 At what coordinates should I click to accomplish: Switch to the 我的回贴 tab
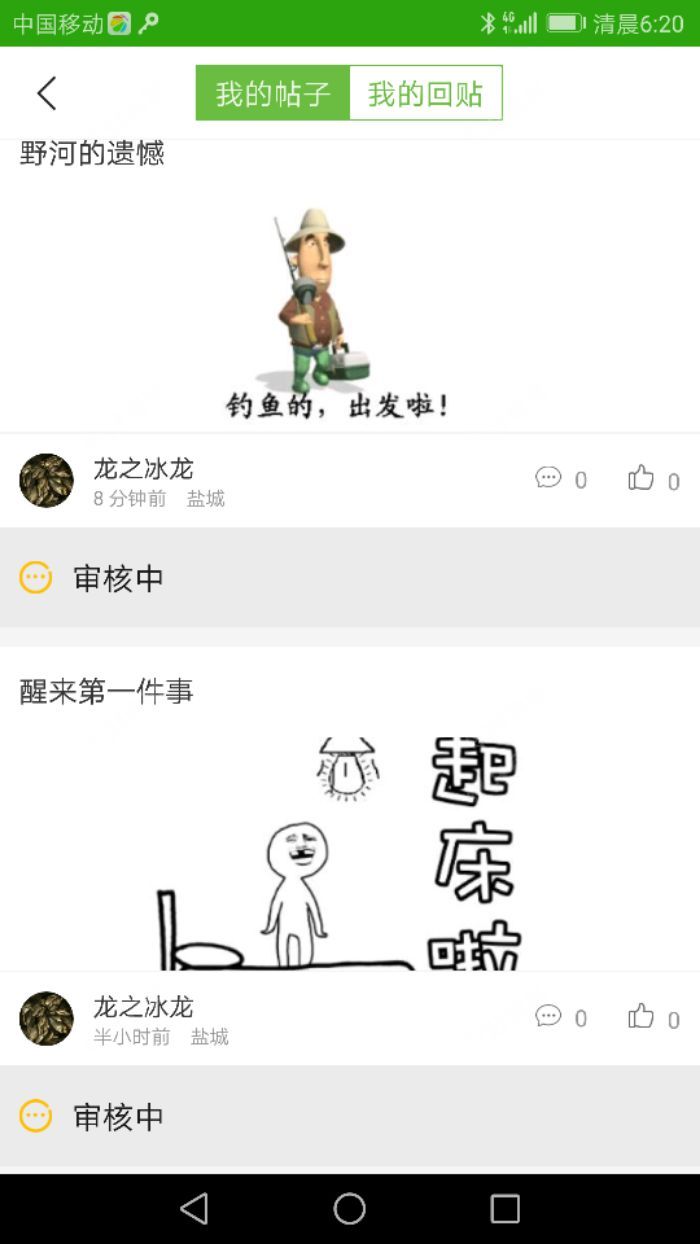pos(425,93)
